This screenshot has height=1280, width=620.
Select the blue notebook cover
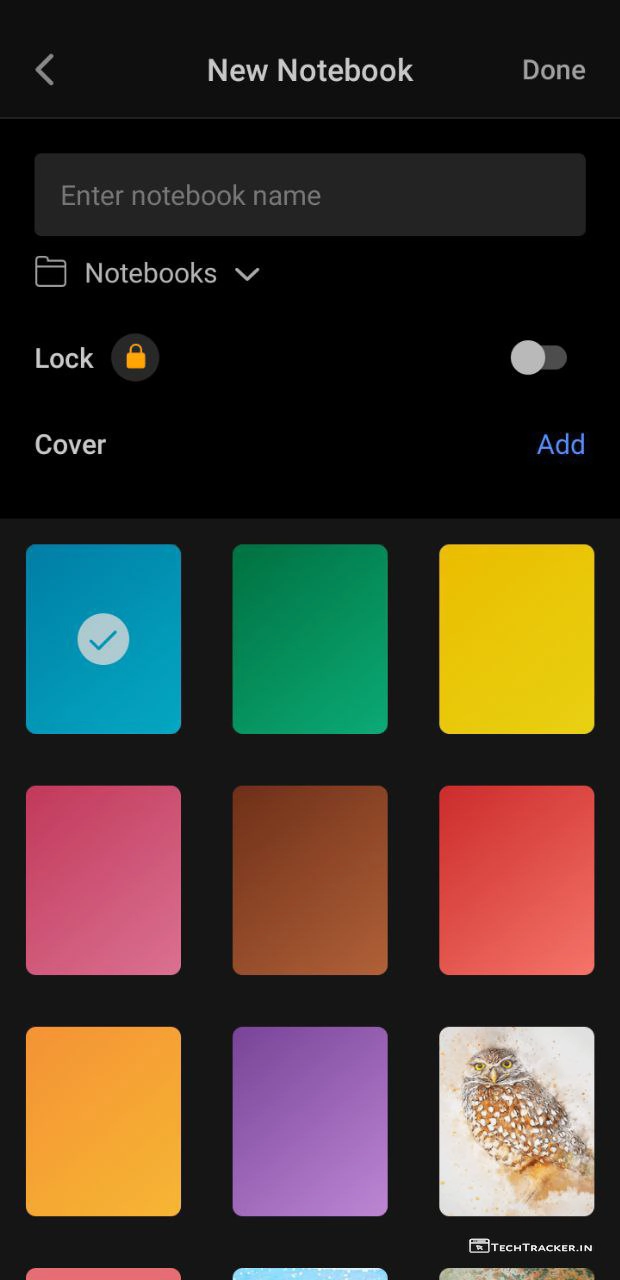103,639
